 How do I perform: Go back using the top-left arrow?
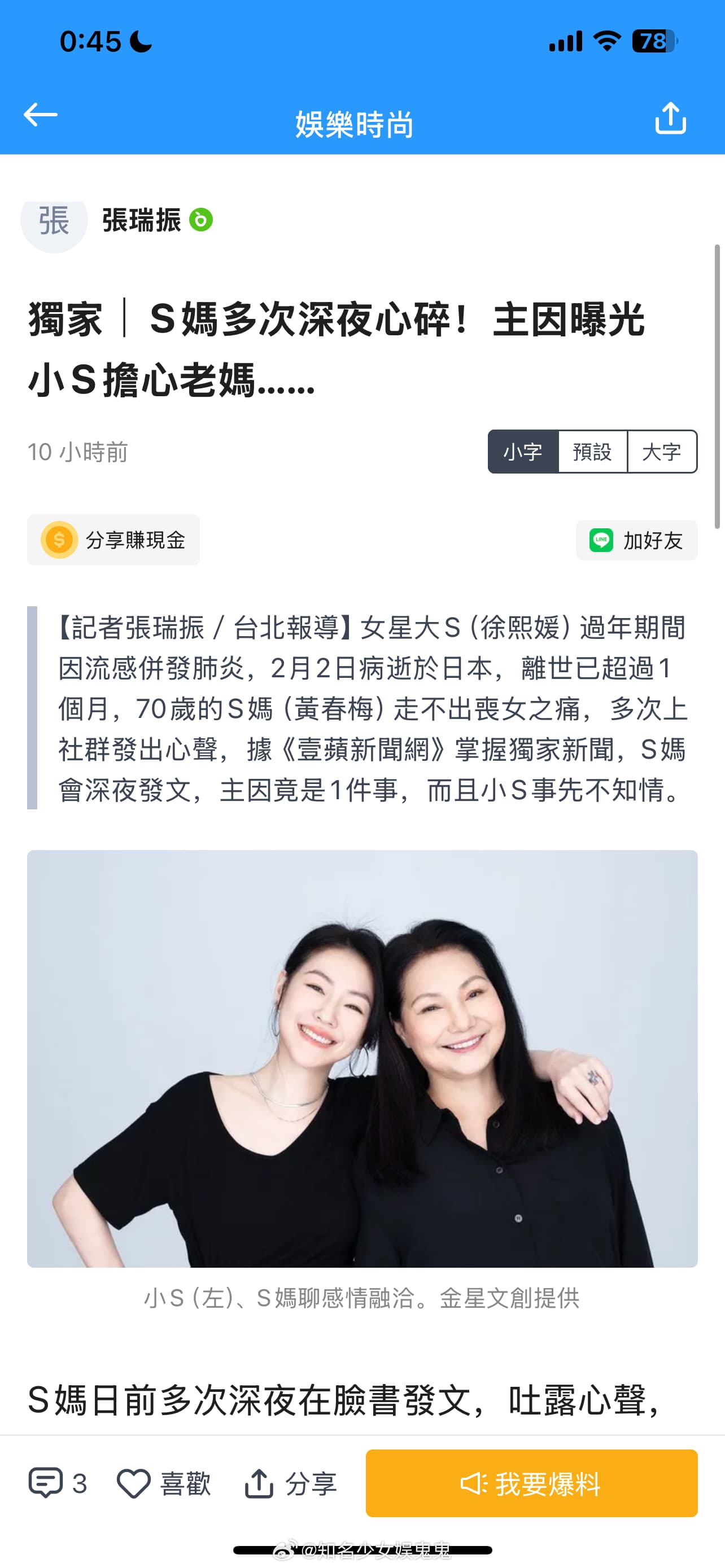point(40,115)
